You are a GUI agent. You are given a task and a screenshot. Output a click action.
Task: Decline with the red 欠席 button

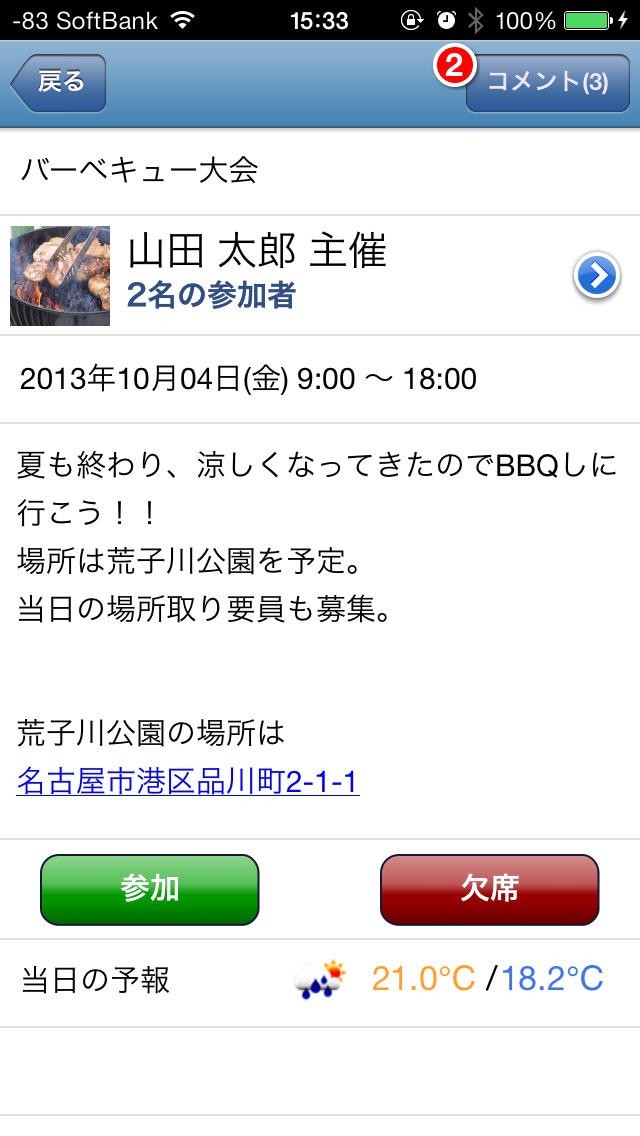pos(489,890)
